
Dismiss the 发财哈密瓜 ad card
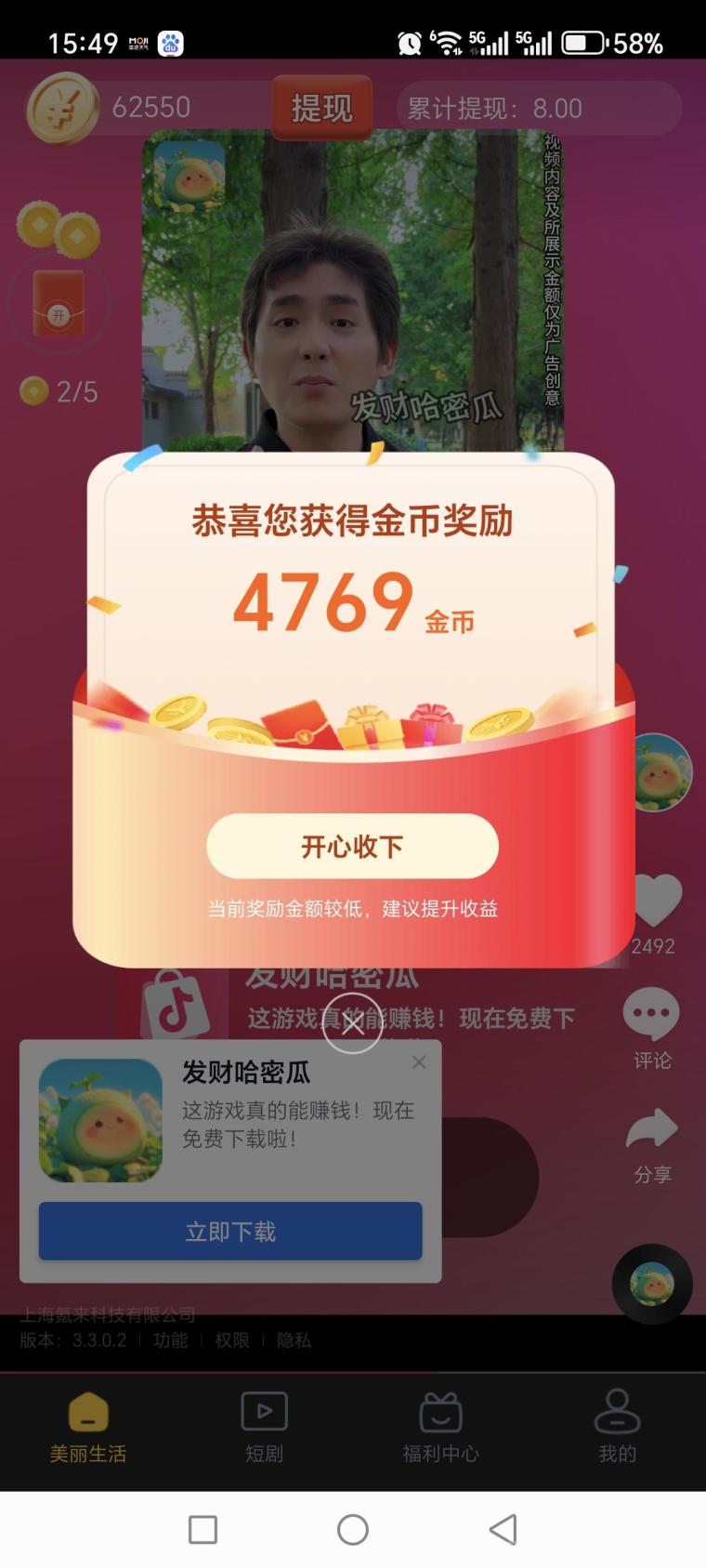pyautogui.click(x=419, y=1062)
